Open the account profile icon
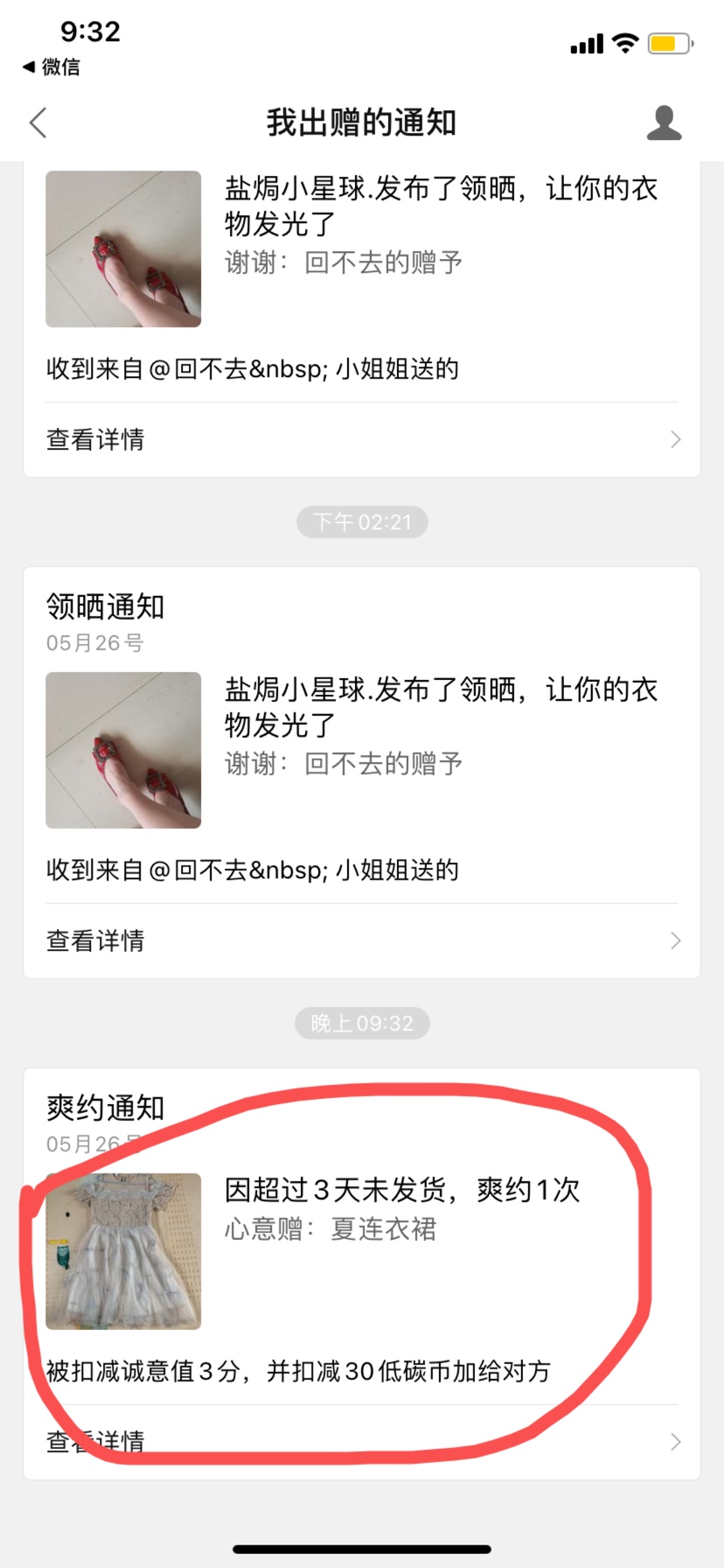 (664, 123)
